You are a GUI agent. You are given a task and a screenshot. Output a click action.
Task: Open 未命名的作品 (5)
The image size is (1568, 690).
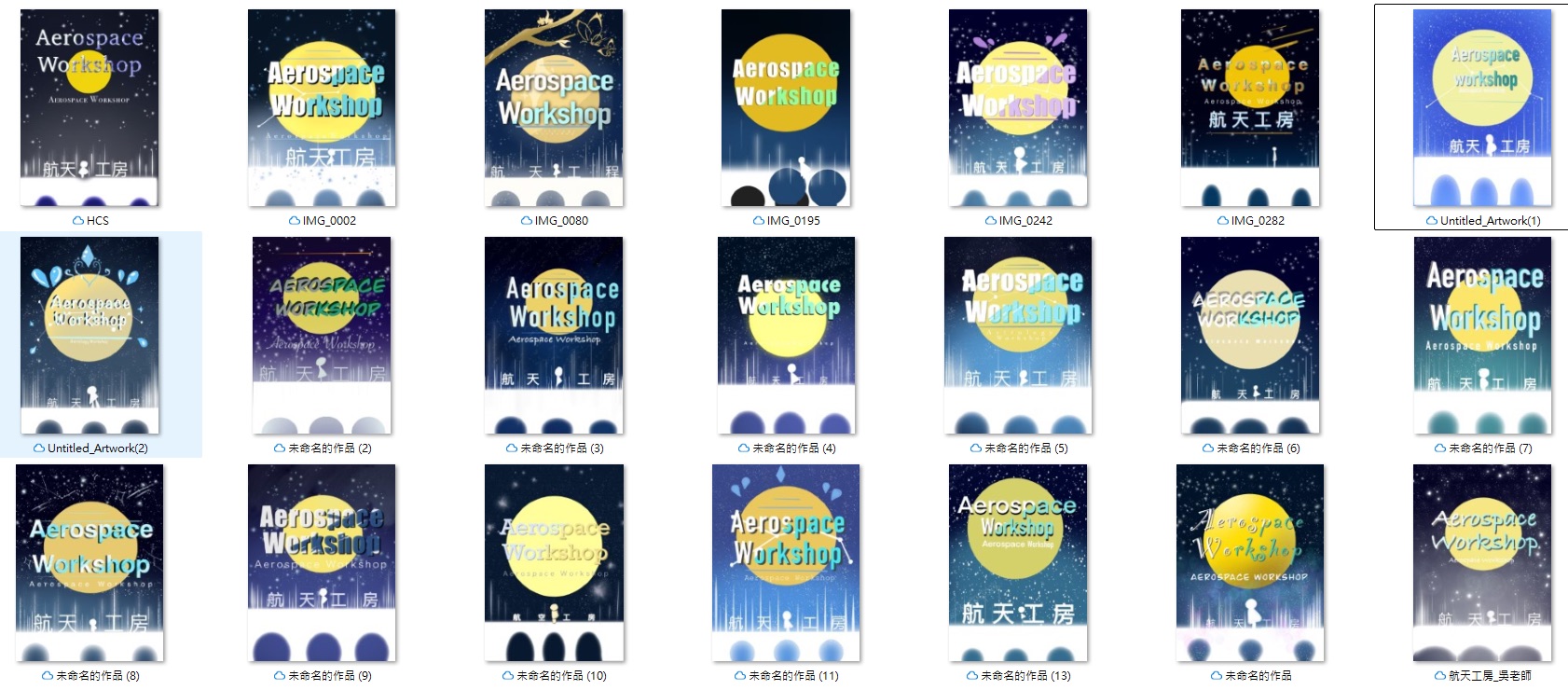pyautogui.click(x=1018, y=335)
